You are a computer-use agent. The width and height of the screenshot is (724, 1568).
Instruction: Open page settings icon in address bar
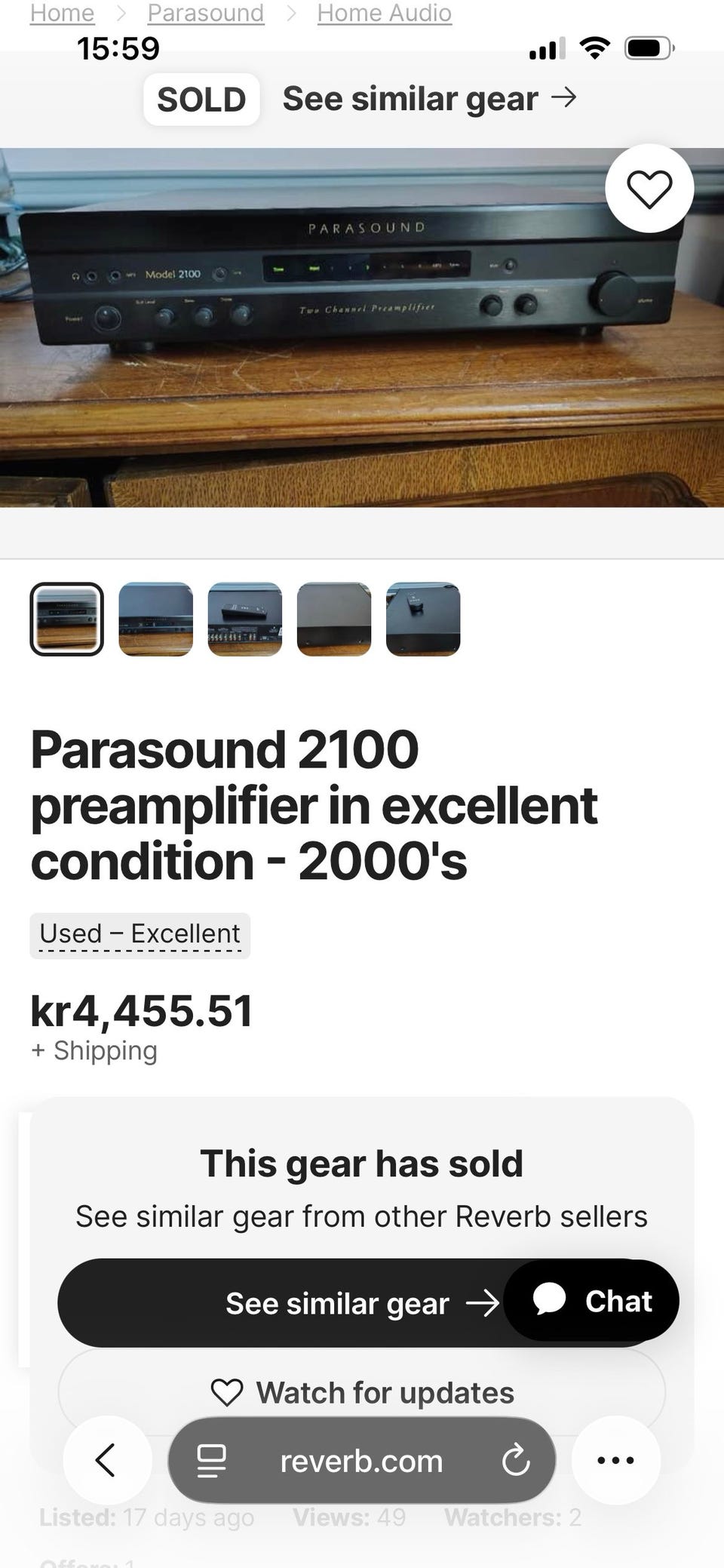click(212, 1461)
